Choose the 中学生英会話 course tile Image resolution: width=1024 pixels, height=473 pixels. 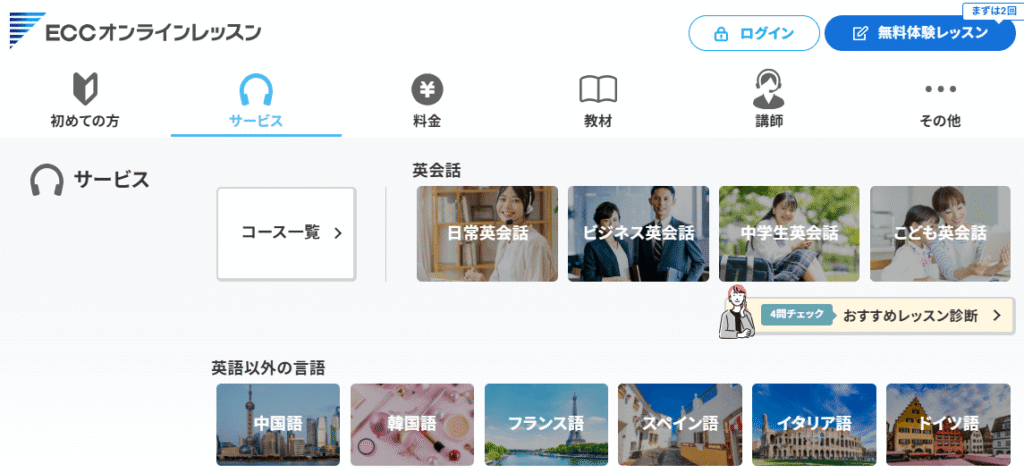click(x=789, y=233)
